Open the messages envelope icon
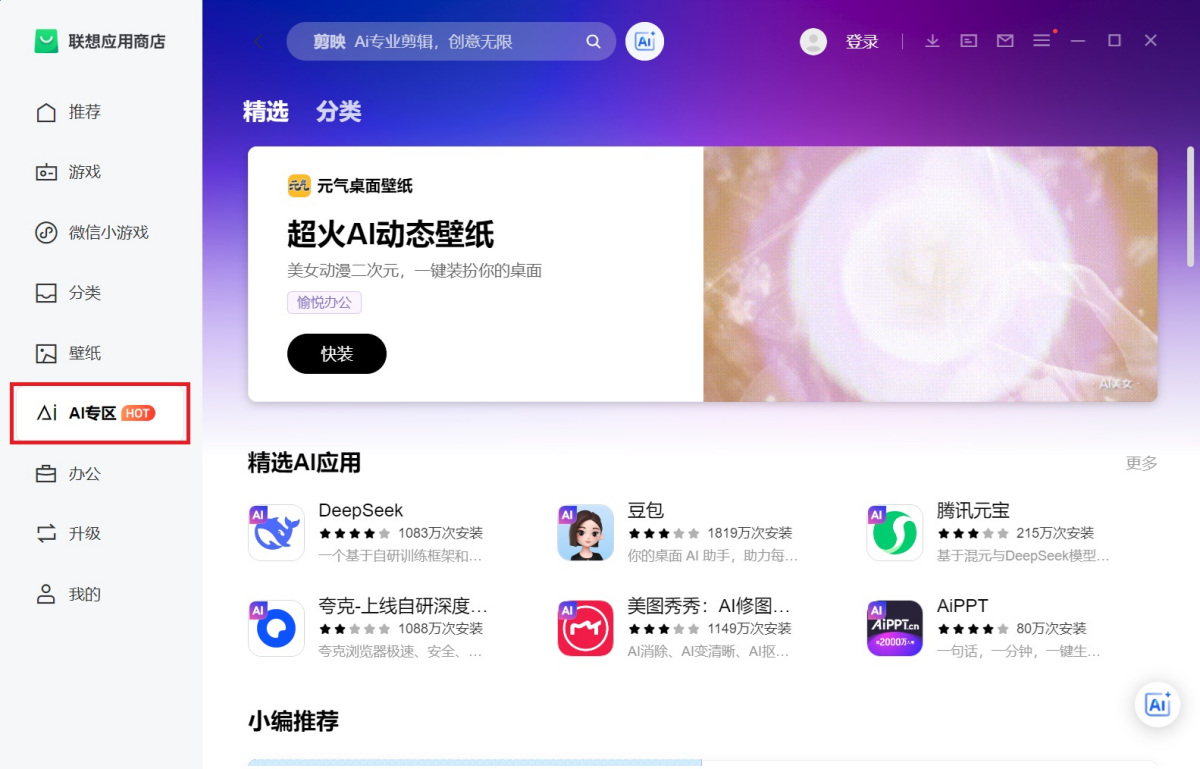Viewport: 1200px width, 769px height. coord(1005,41)
